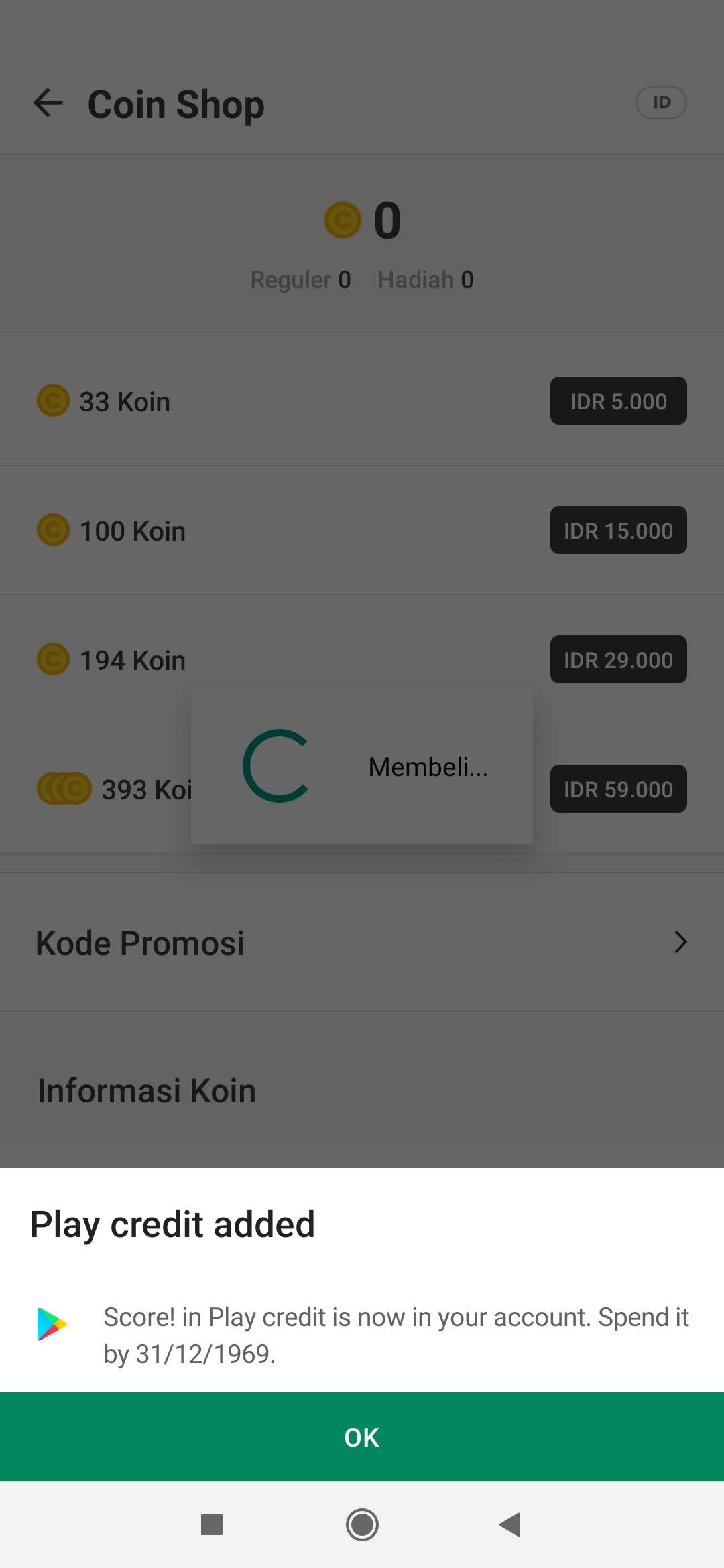Viewport: 724px width, 1568px height.
Task: Select the IDR 29.000 coin package
Action: point(618,659)
